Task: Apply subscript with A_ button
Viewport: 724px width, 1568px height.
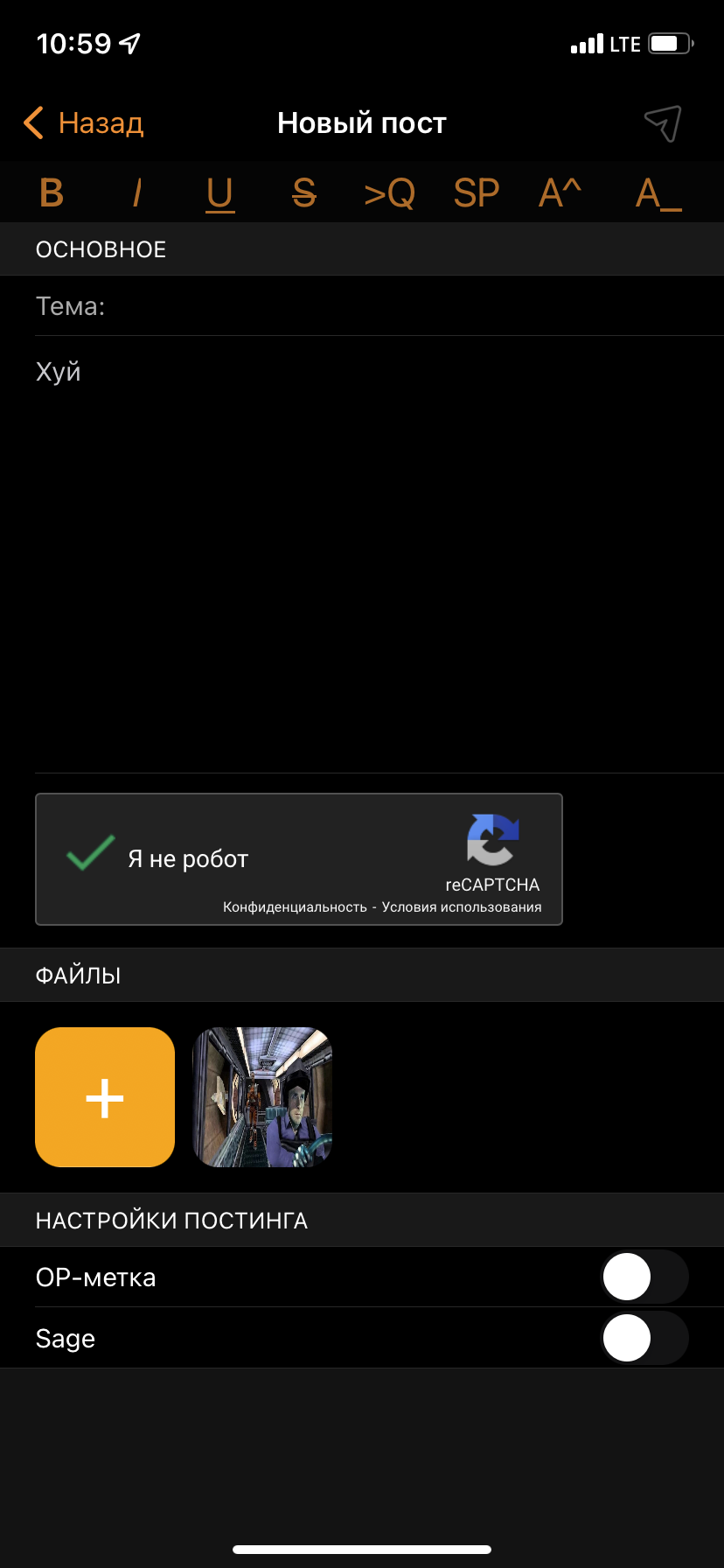Action: point(658,192)
